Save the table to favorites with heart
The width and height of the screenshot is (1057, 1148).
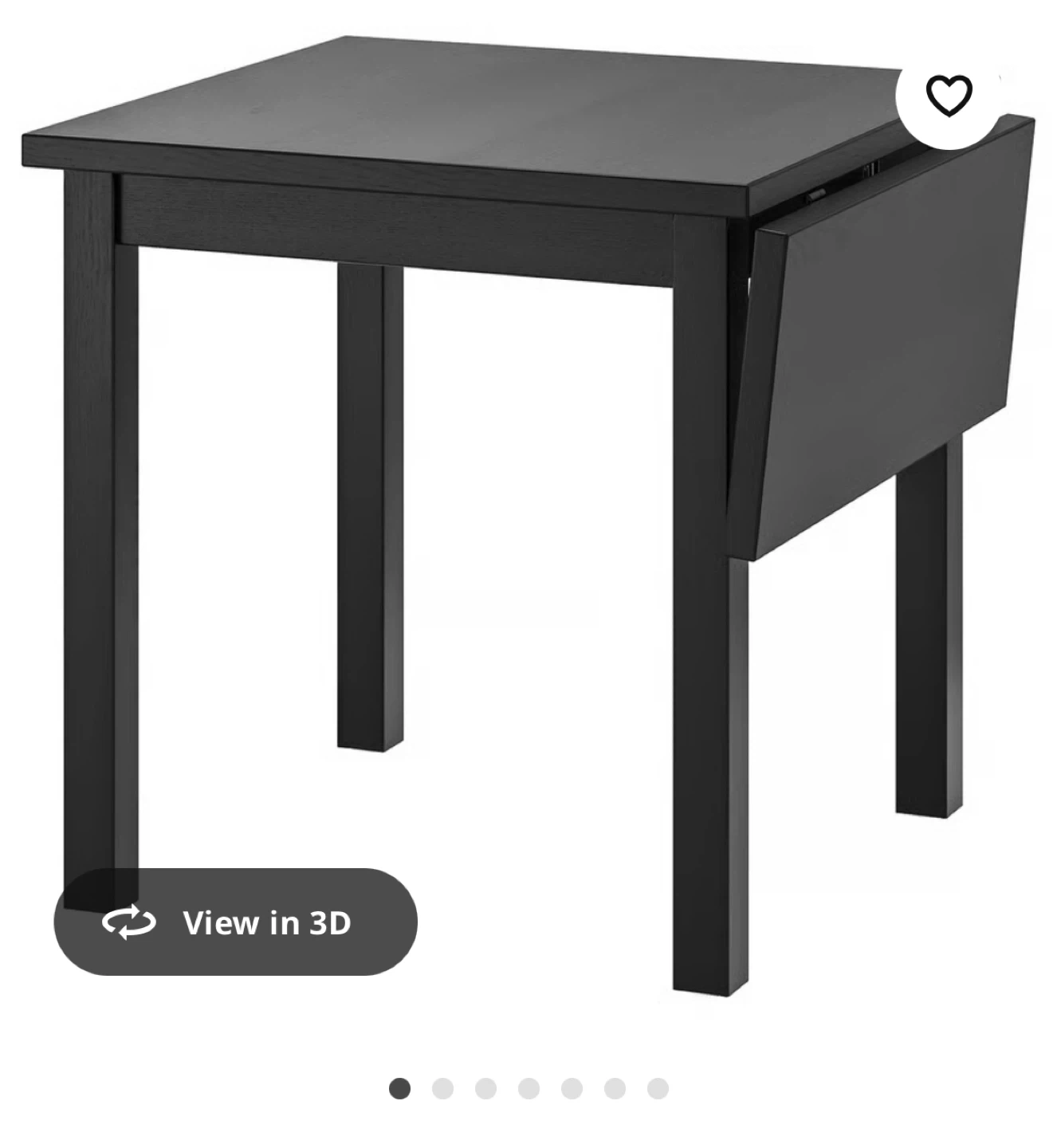(x=949, y=96)
